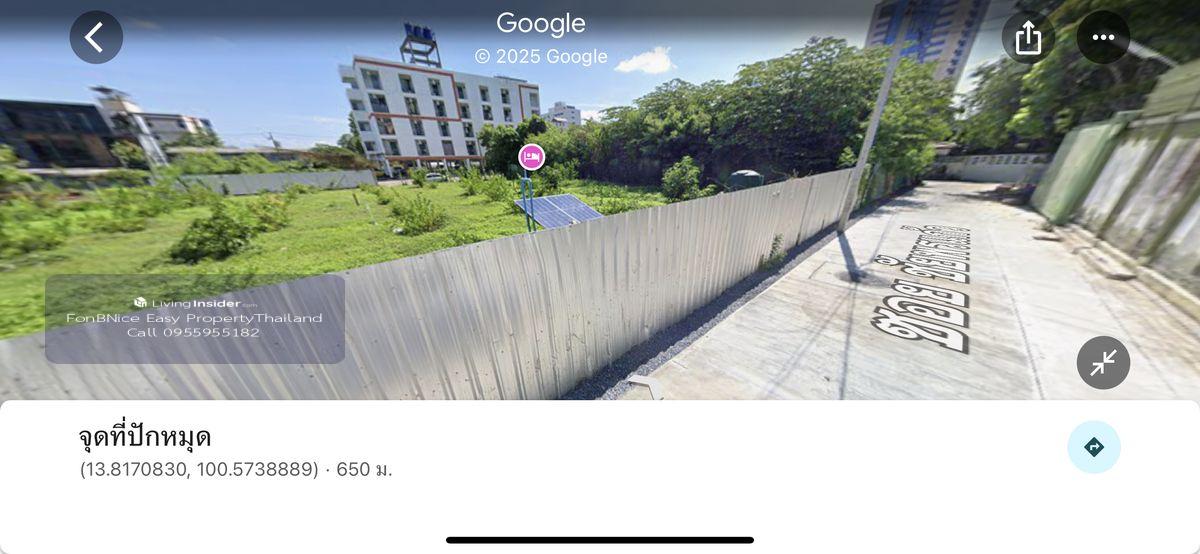This screenshot has width=1200, height=554.
Task: Collapse the Street View fullscreen
Action: (x=1103, y=363)
